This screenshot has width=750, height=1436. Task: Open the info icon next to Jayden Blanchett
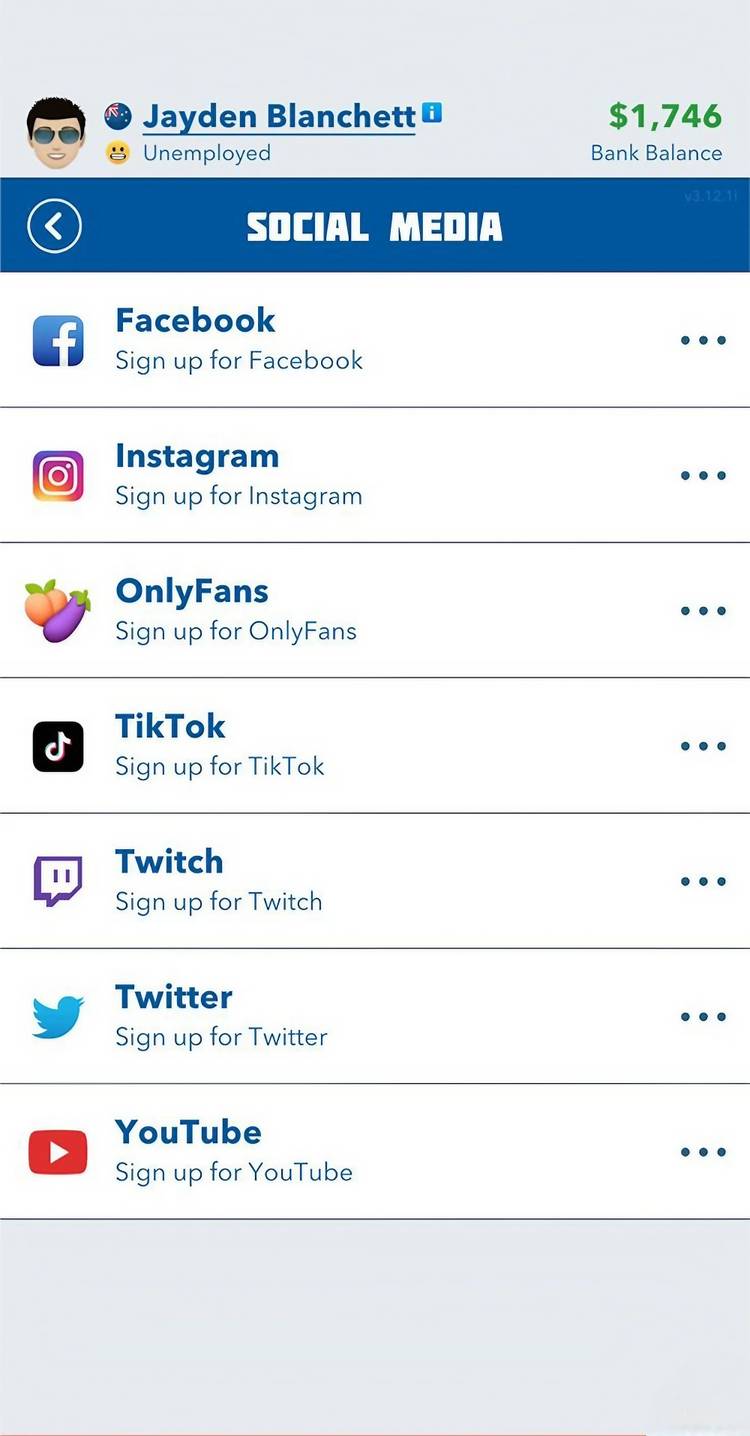(430, 113)
